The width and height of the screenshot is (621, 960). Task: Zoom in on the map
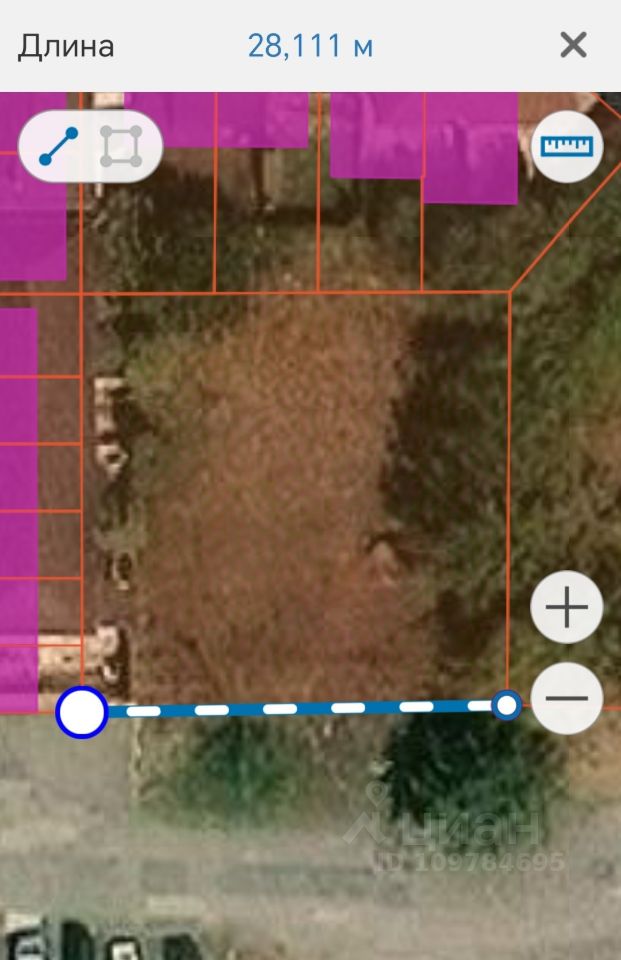point(567,607)
